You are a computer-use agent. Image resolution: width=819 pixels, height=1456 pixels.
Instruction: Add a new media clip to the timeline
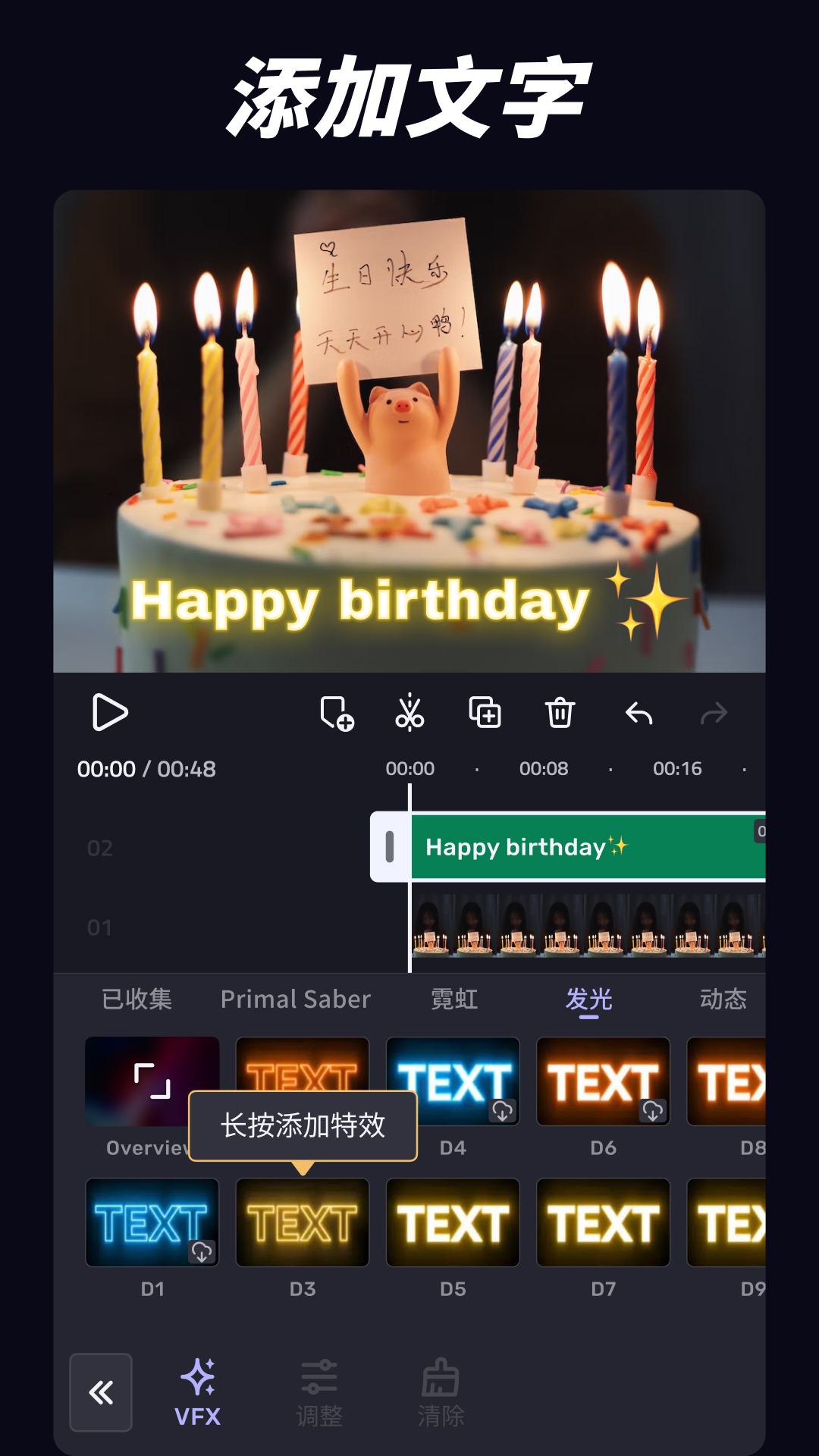pos(335,713)
